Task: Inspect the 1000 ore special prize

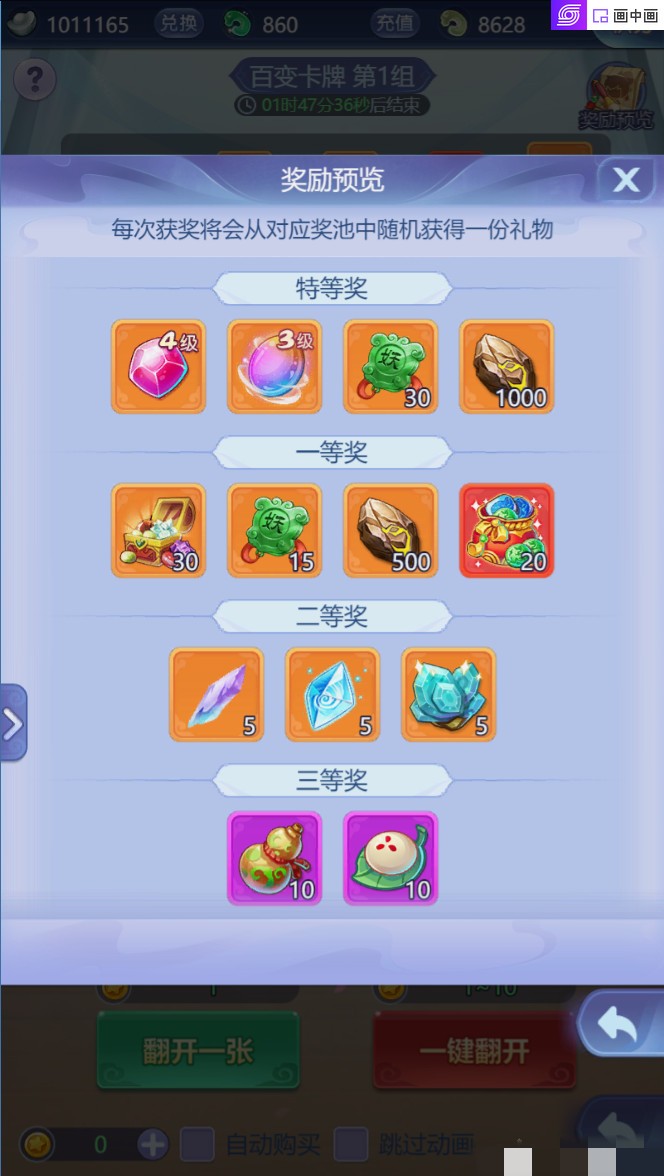Action: click(x=506, y=366)
